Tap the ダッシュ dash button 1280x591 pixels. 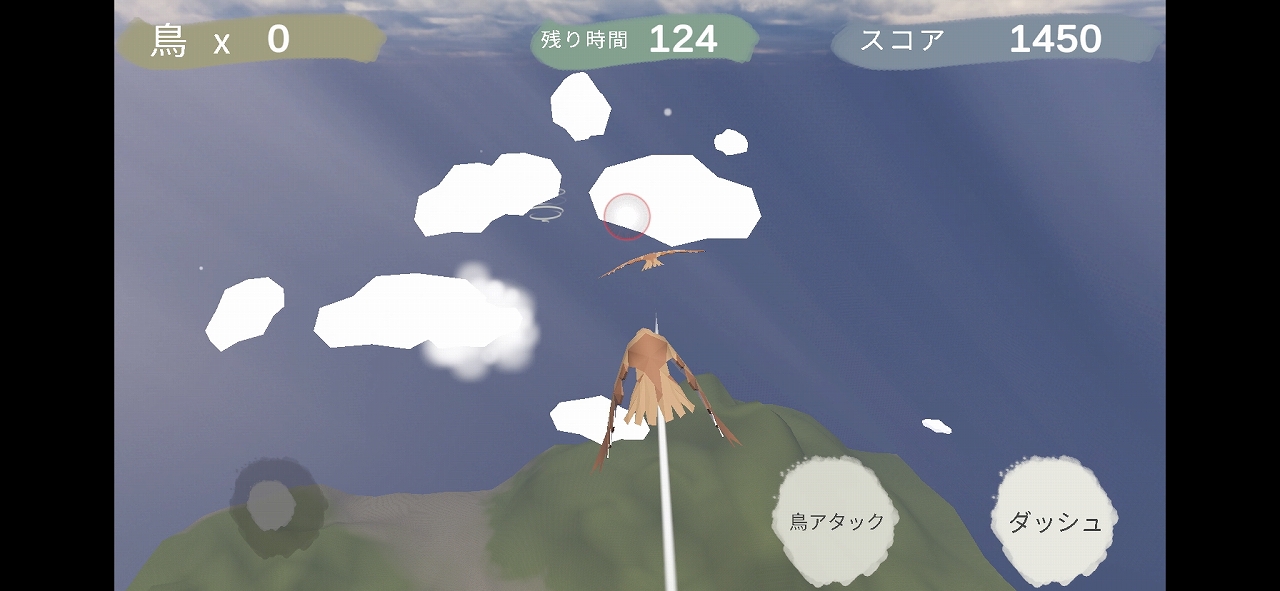click(1054, 521)
